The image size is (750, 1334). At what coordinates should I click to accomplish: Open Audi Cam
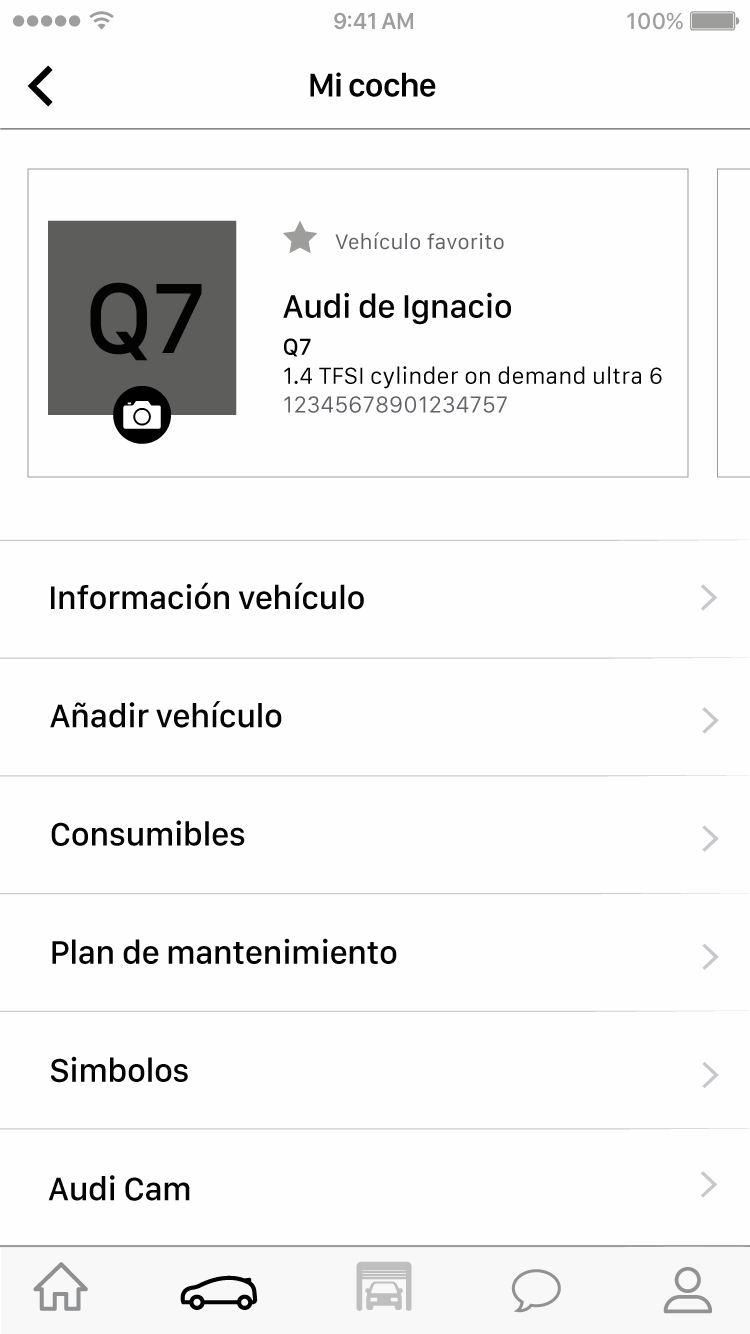tap(375, 1188)
